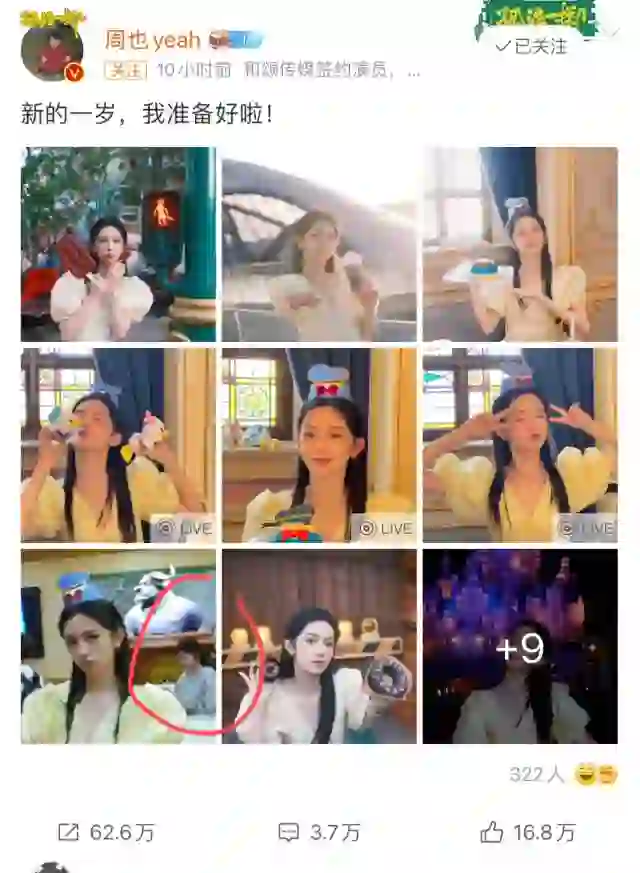Open the +9 tile for more photos

click(x=519, y=646)
